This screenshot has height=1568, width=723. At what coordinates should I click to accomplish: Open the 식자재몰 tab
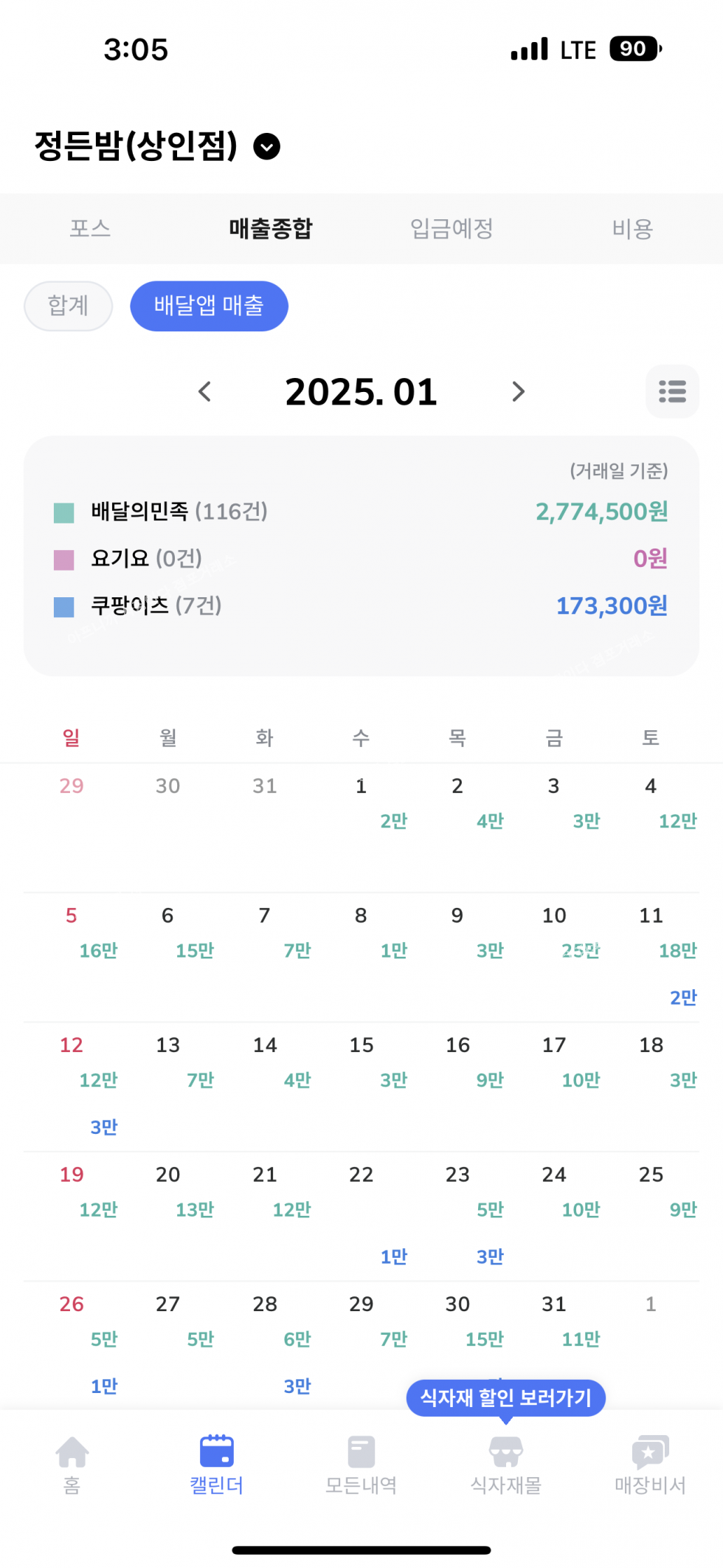pyautogui.click(x=506, y=1465)
